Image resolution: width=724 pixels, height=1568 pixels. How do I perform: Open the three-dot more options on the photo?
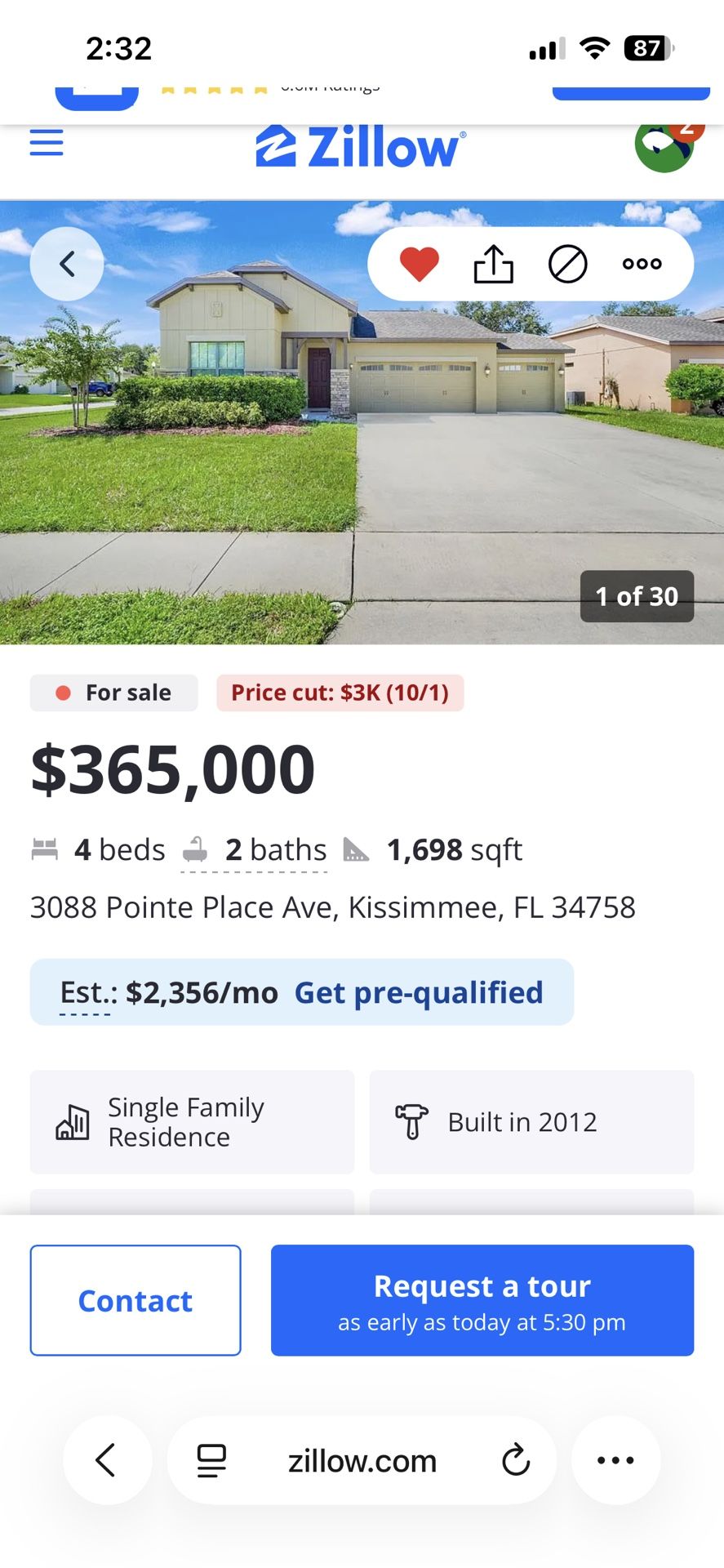tap(642, 264)
